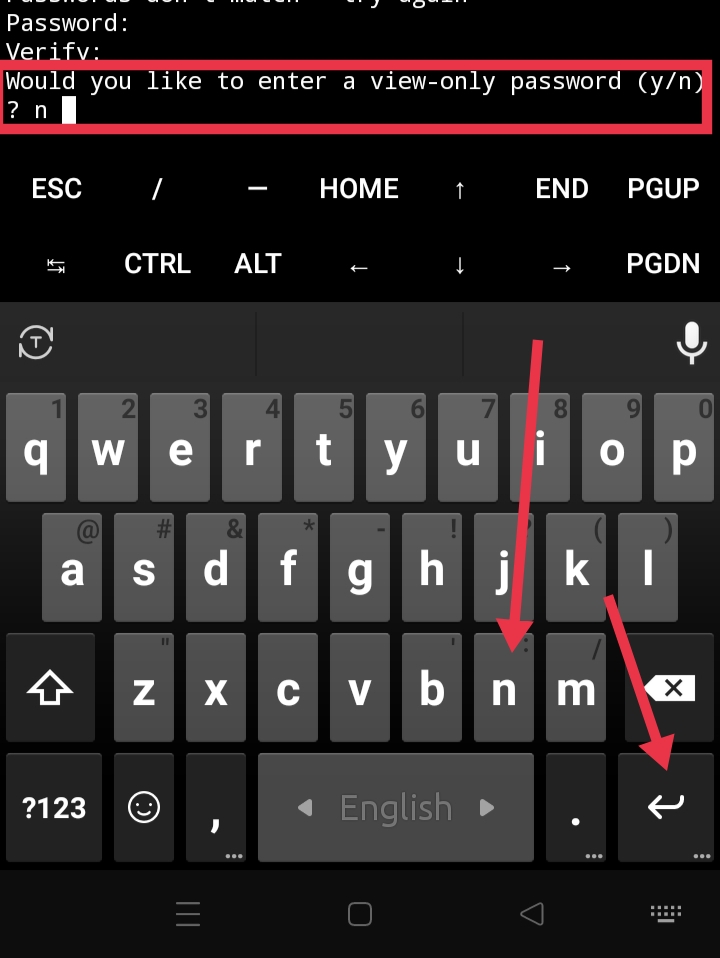Open the emoji picker
Viewport: 720px width, 958px height.
[x=144, y=807]
